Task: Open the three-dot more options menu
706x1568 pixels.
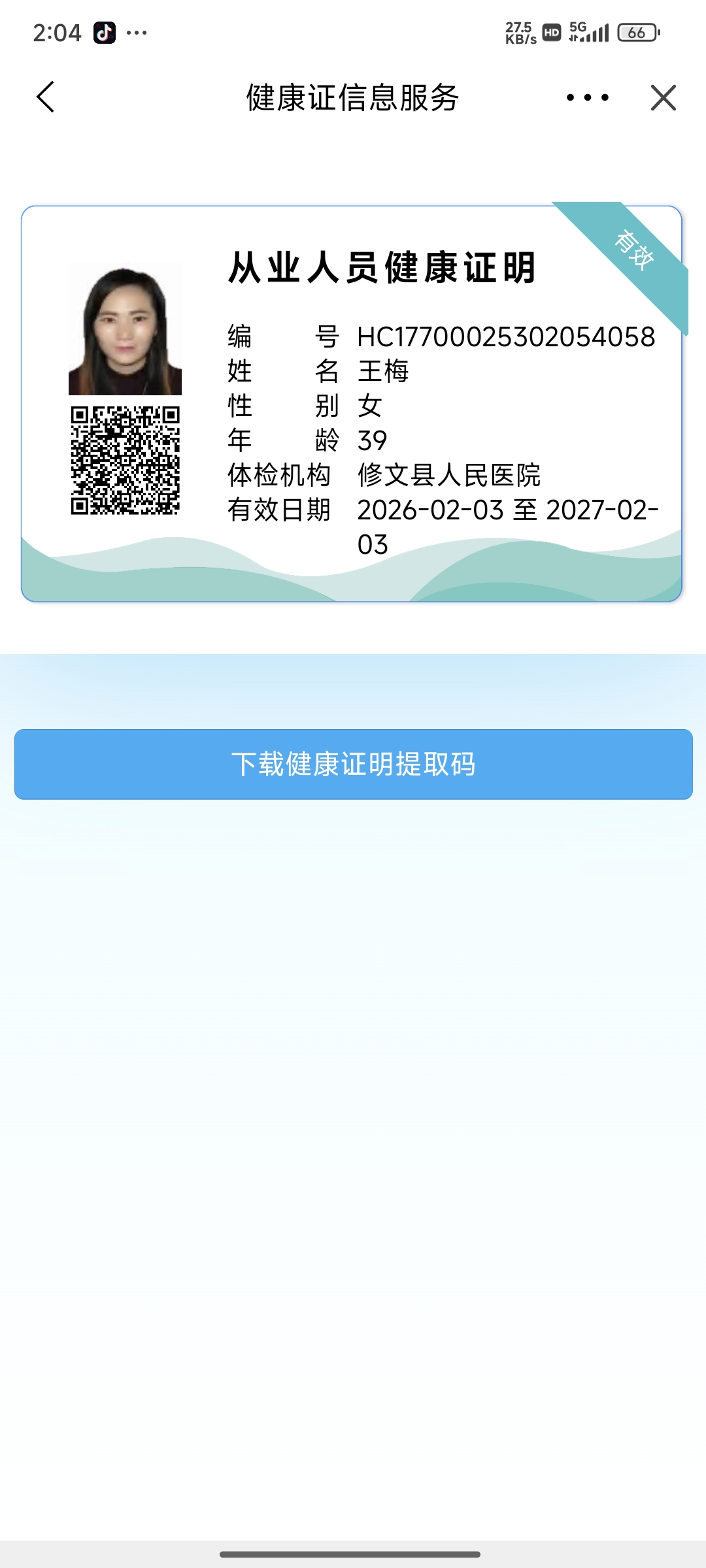Action: (587, 98)
